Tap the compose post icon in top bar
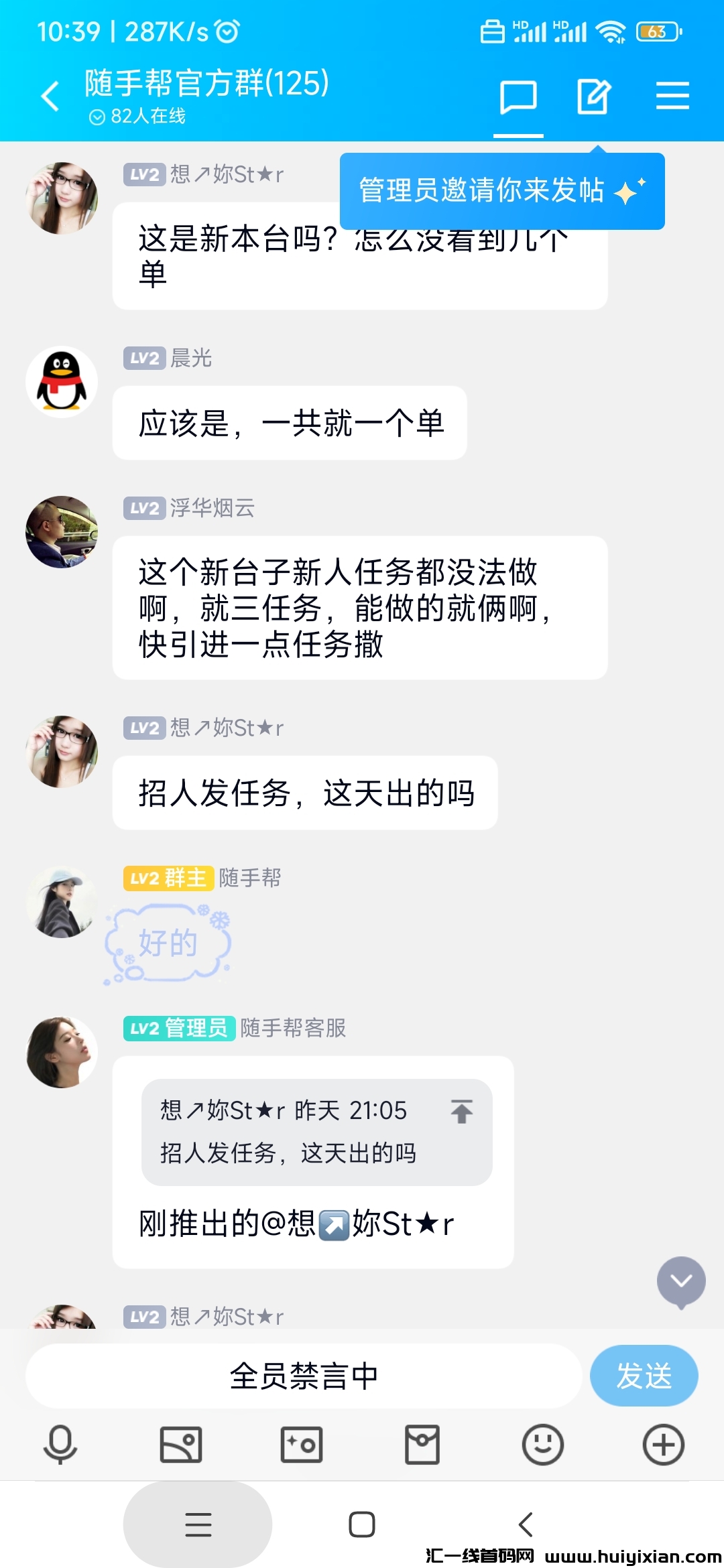Screen dimensions: 724x1568 point(593,95)
